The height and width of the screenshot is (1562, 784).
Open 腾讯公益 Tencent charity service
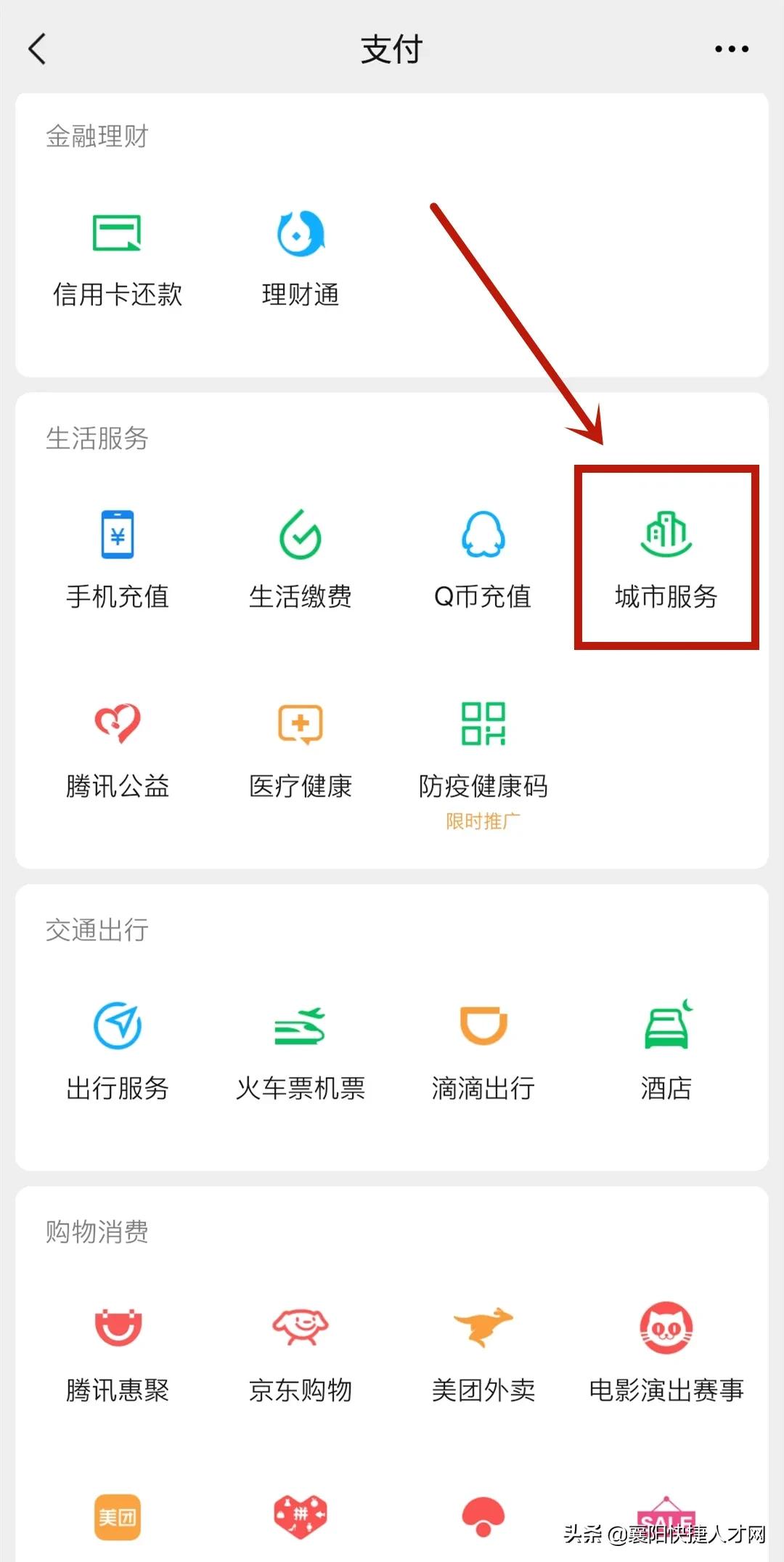pyautogui.click(x=117, y=744)
